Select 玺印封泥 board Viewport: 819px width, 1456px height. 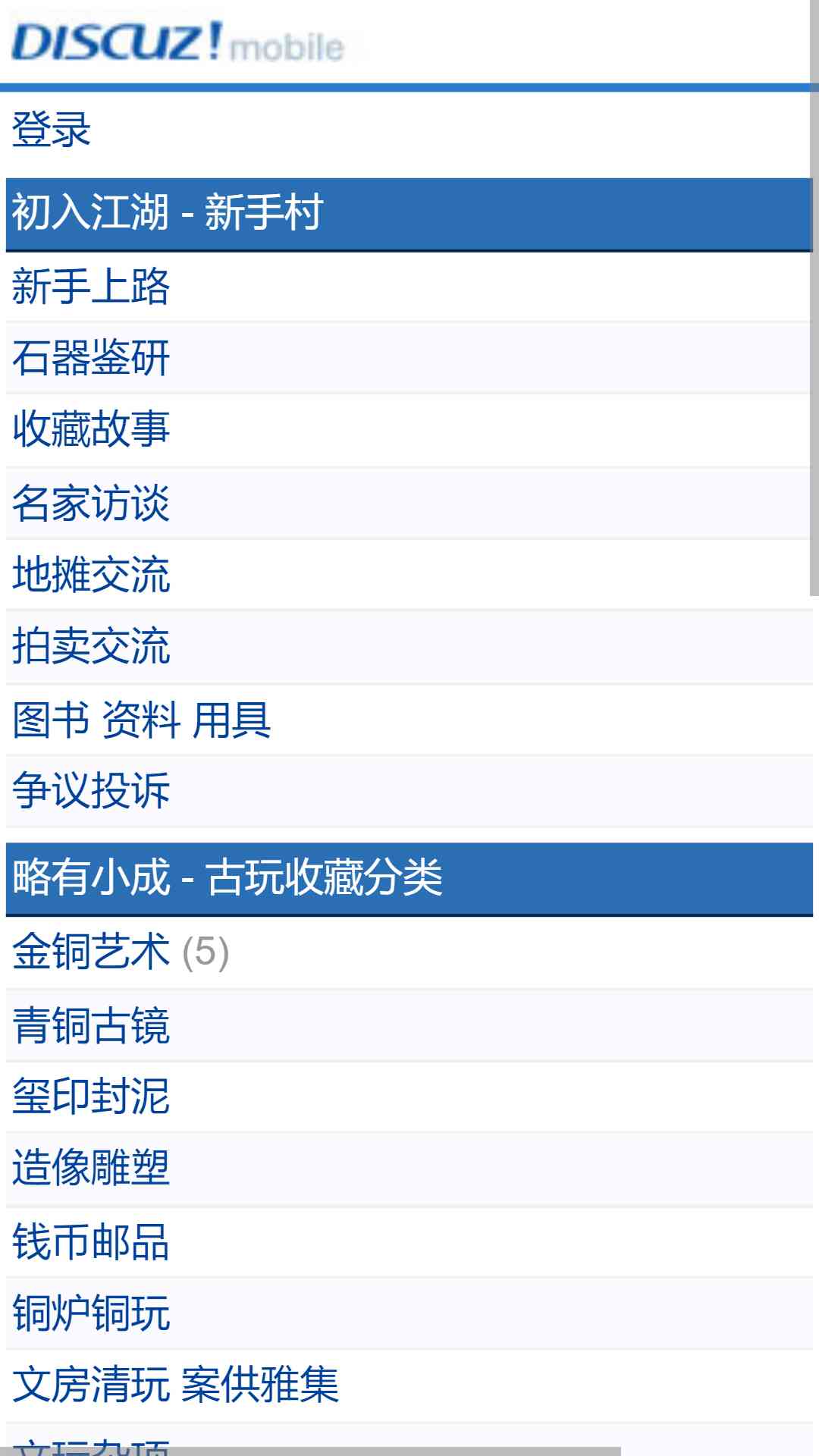[91, 1096]
